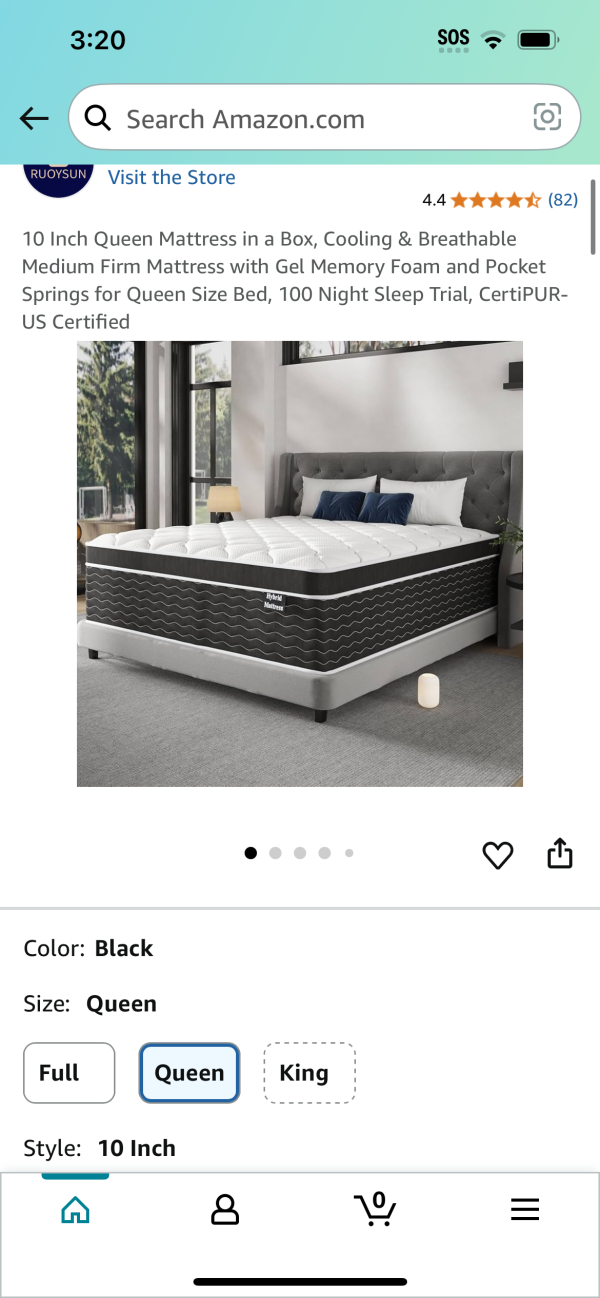Select the Queen size option
The image size is (600, 1298).
pos(189,1073)
